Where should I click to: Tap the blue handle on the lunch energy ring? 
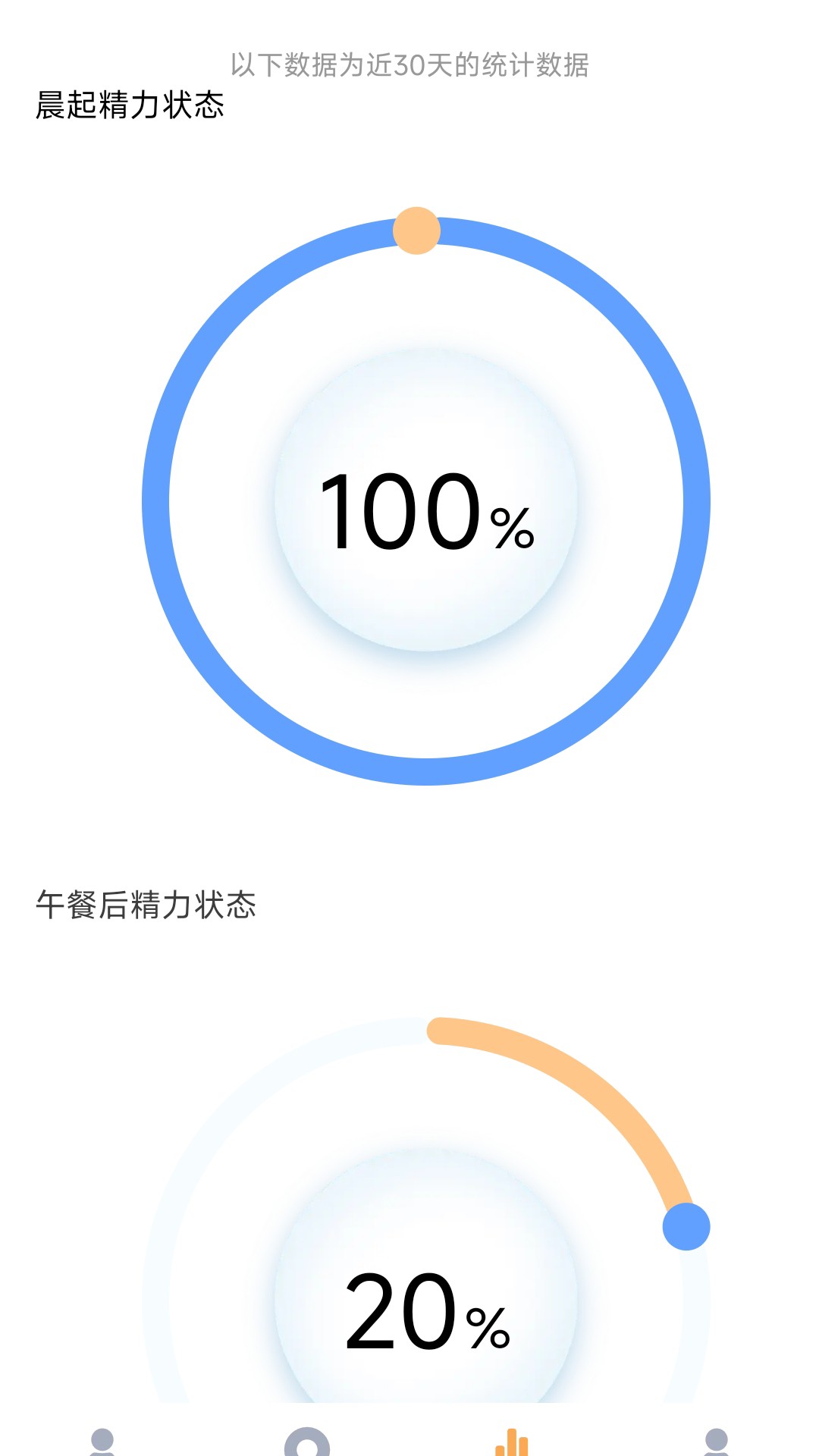686,1225
